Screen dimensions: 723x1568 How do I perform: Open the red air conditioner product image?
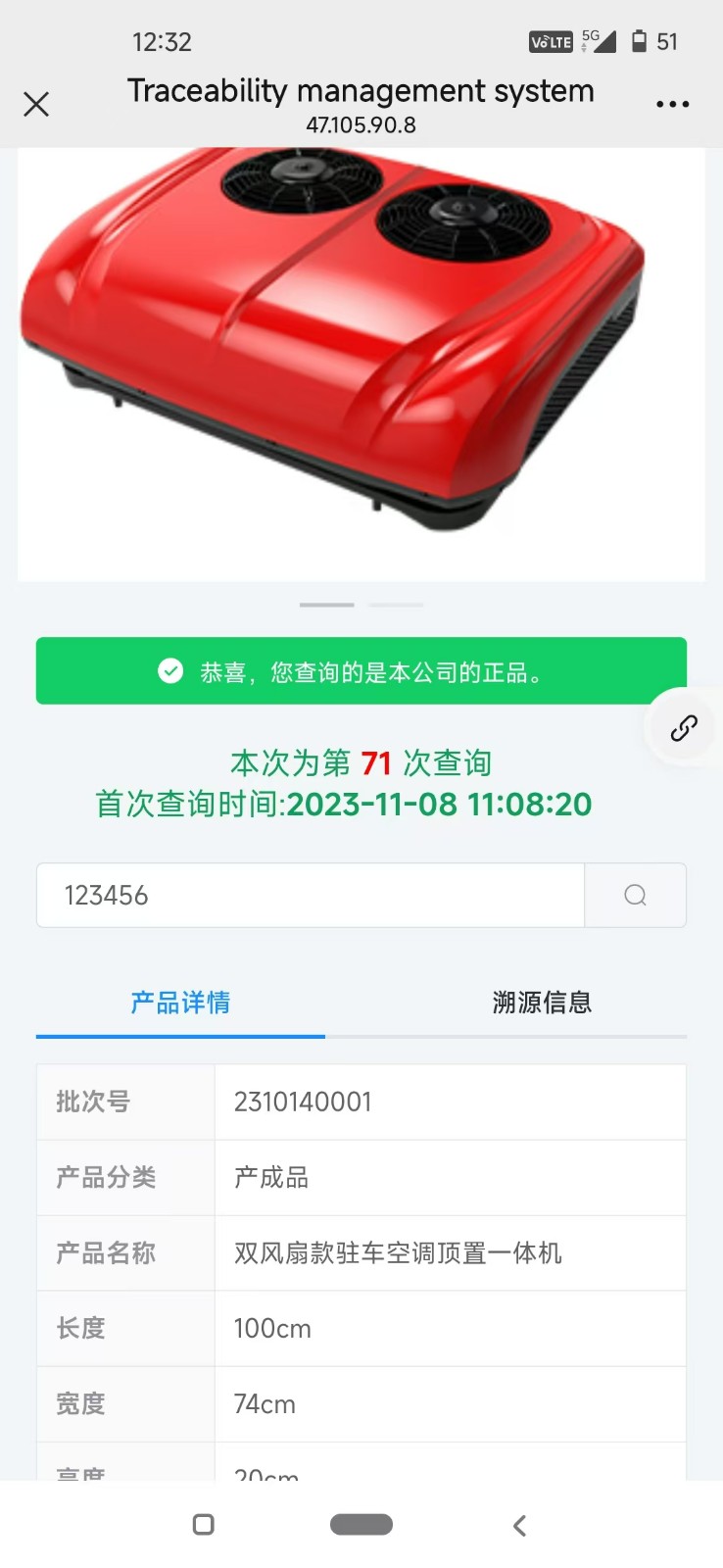point(361,363)
